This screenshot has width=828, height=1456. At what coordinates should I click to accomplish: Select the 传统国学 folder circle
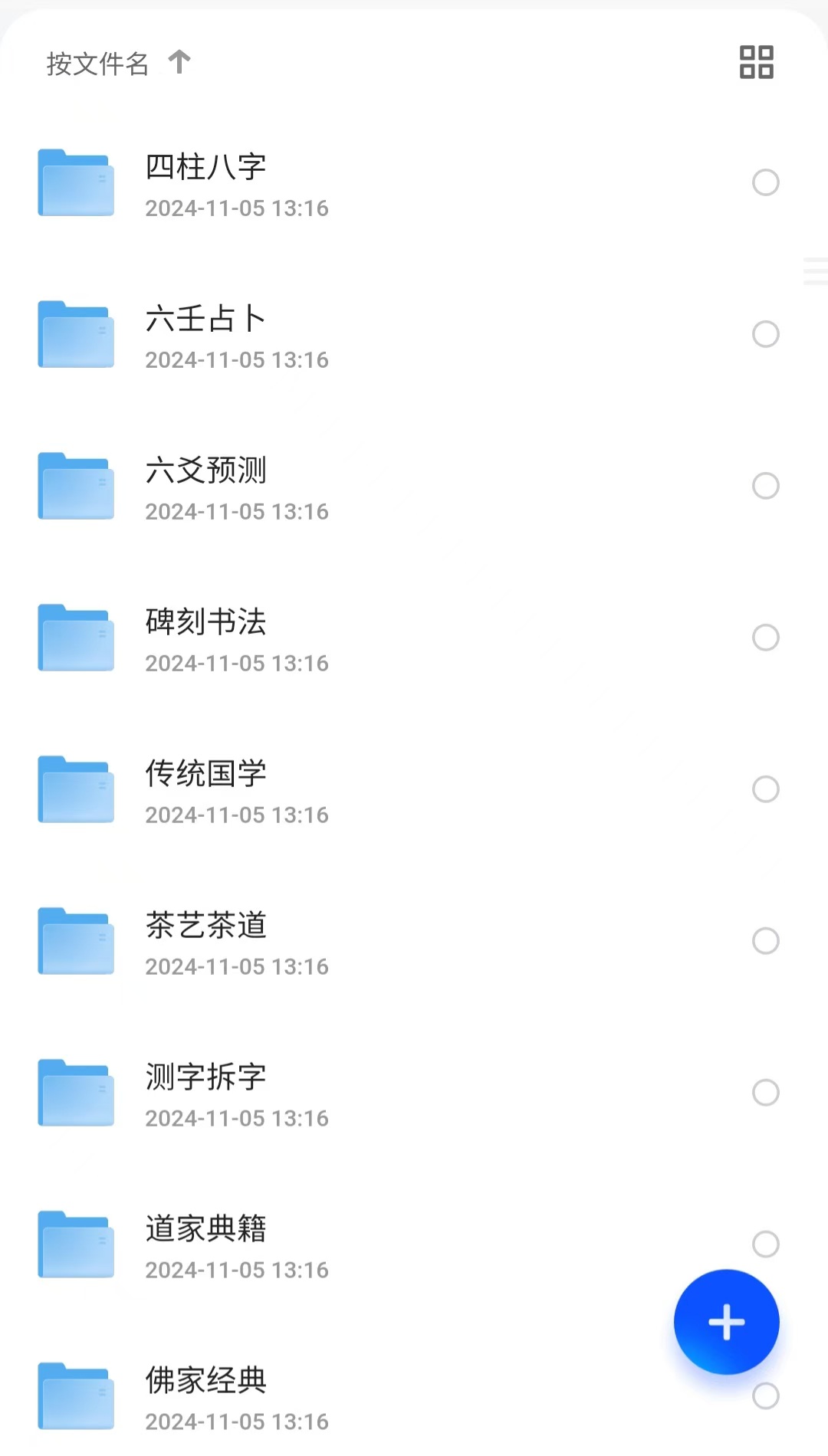[765, 789]
